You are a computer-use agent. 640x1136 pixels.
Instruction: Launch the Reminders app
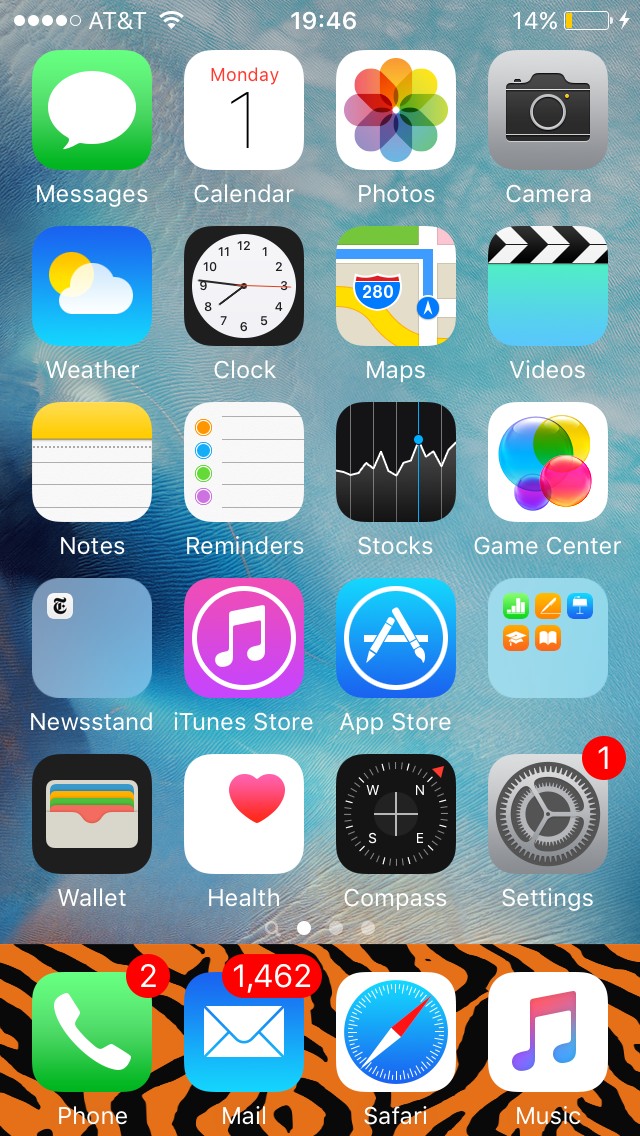click(244, 462)
